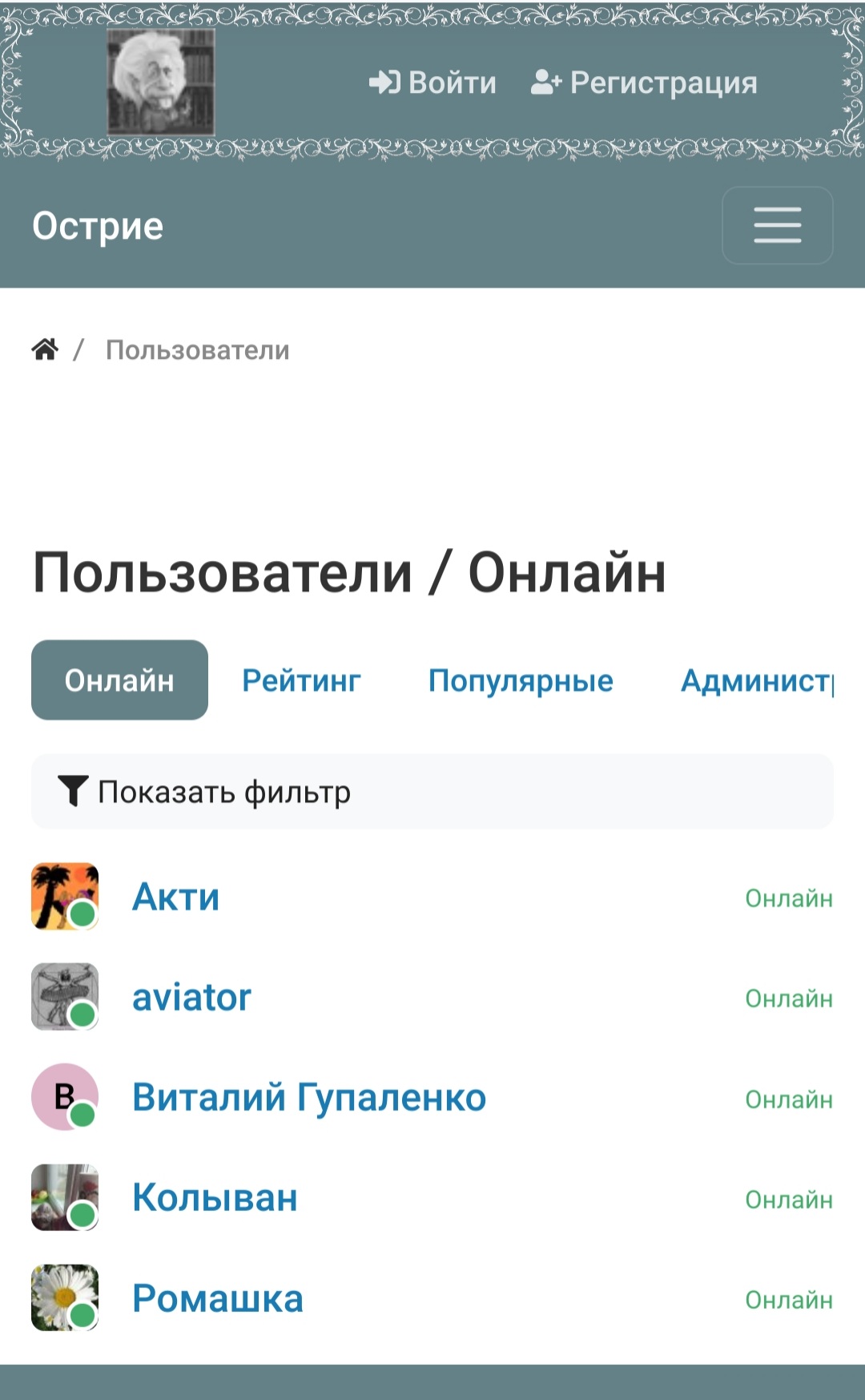The image size is (865, 1400).
Task: Switch to the Популярные tab
Action: point(521,680)
